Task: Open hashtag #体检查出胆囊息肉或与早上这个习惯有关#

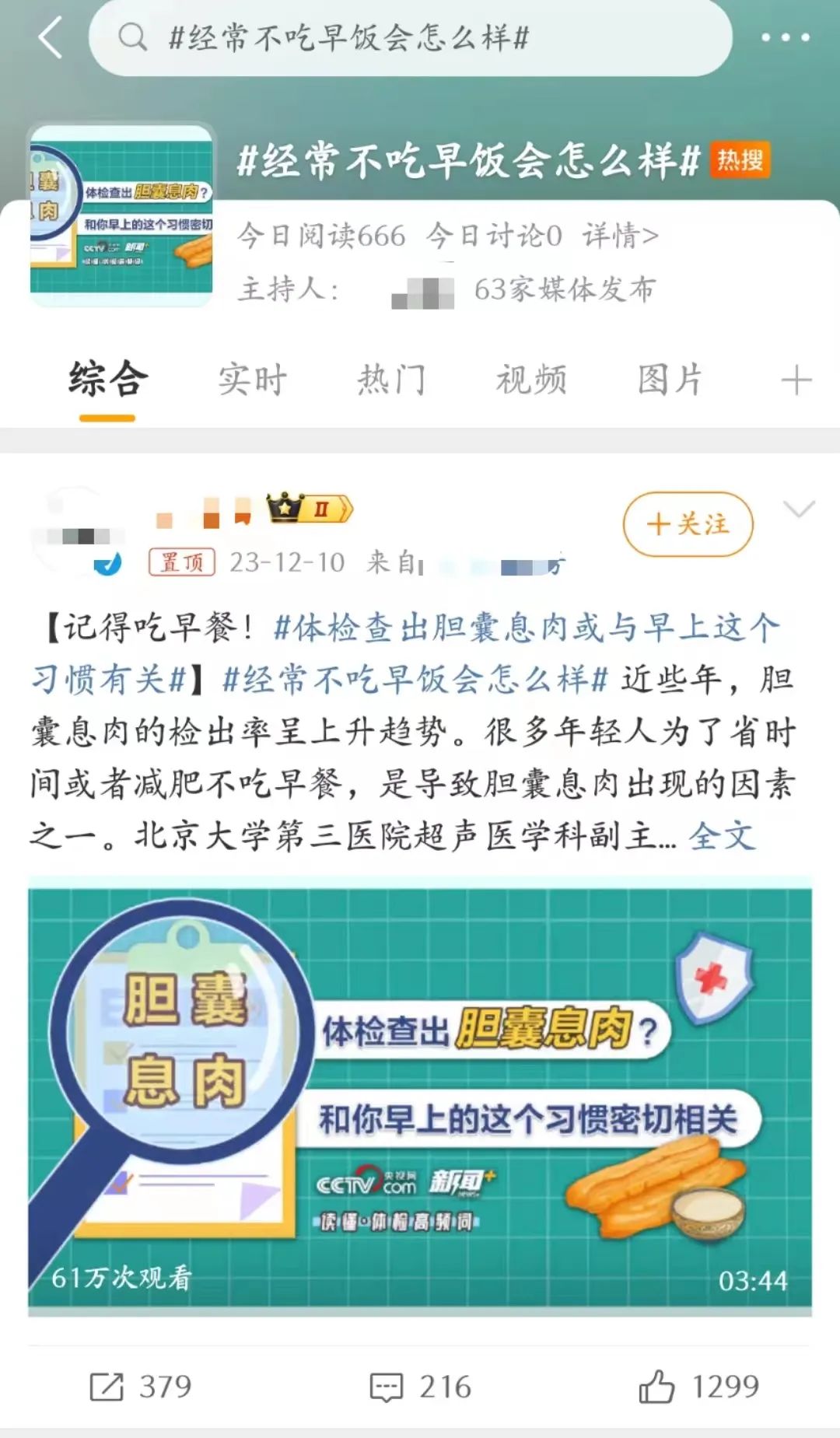Action: (x=404, y=654)
